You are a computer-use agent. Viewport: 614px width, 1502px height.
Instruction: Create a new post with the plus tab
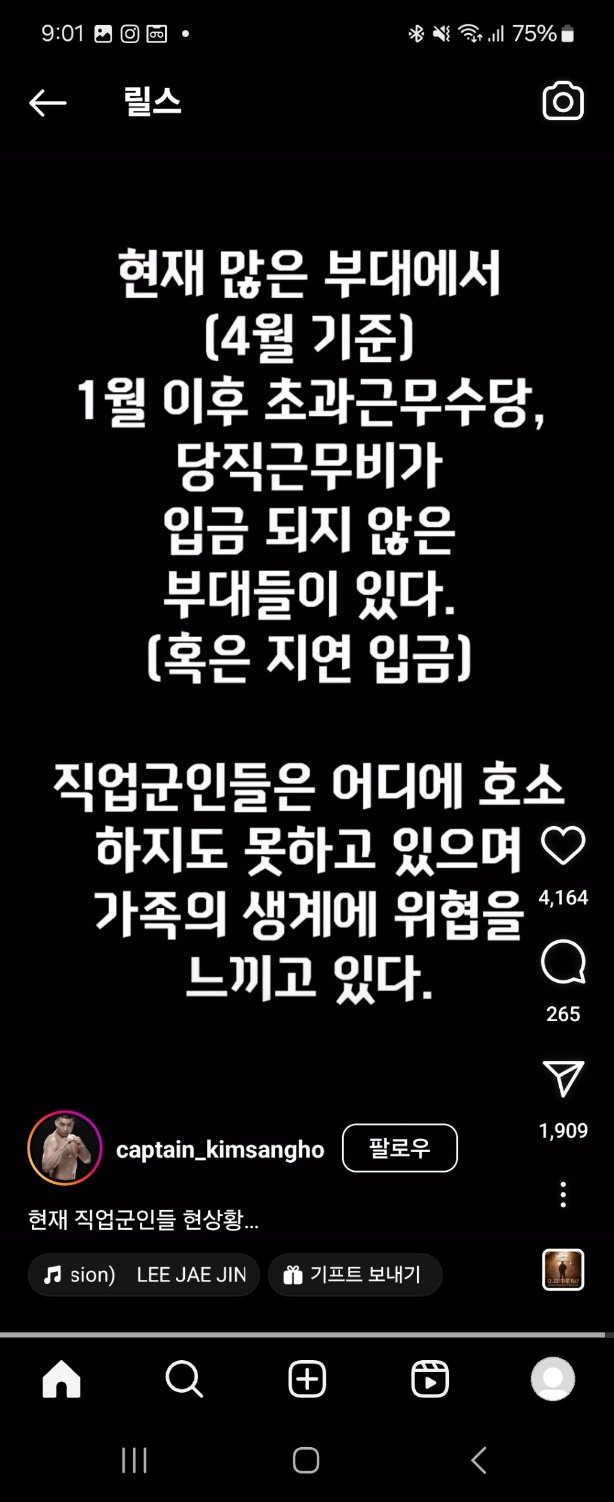307,1380
